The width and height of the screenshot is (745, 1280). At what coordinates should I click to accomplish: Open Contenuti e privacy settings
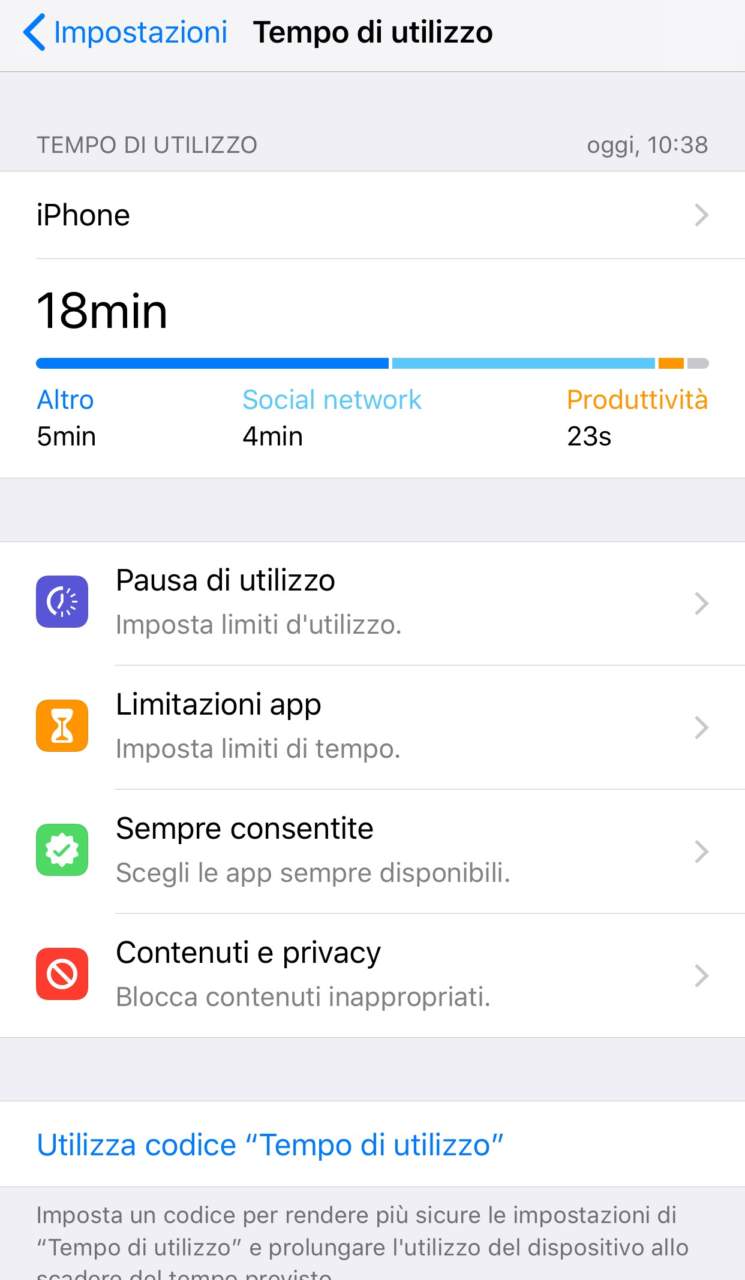372,975
